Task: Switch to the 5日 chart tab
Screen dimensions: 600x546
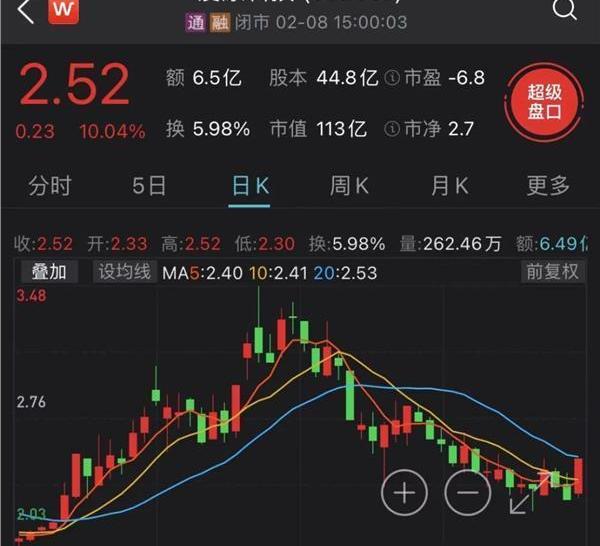Action: tap(149, 186)
